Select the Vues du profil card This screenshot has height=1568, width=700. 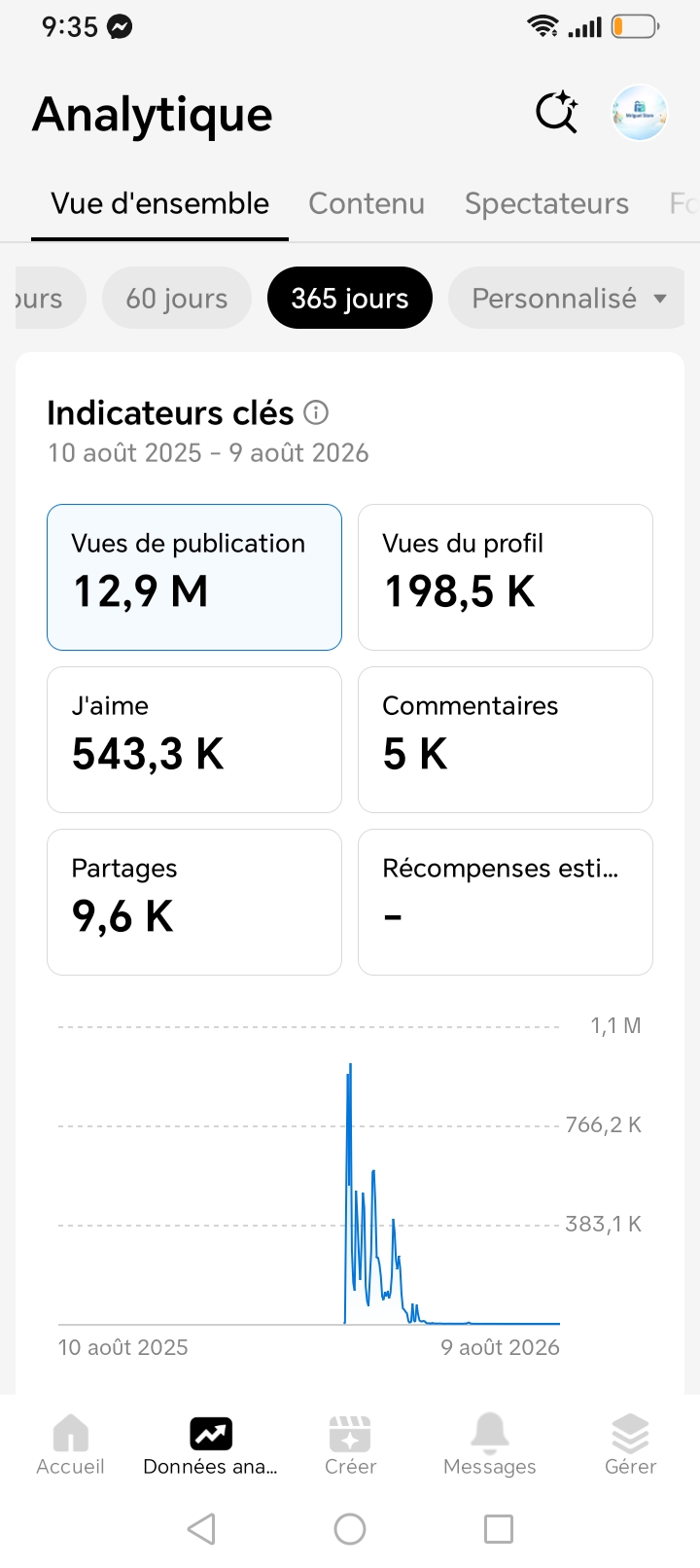point(506,577)
